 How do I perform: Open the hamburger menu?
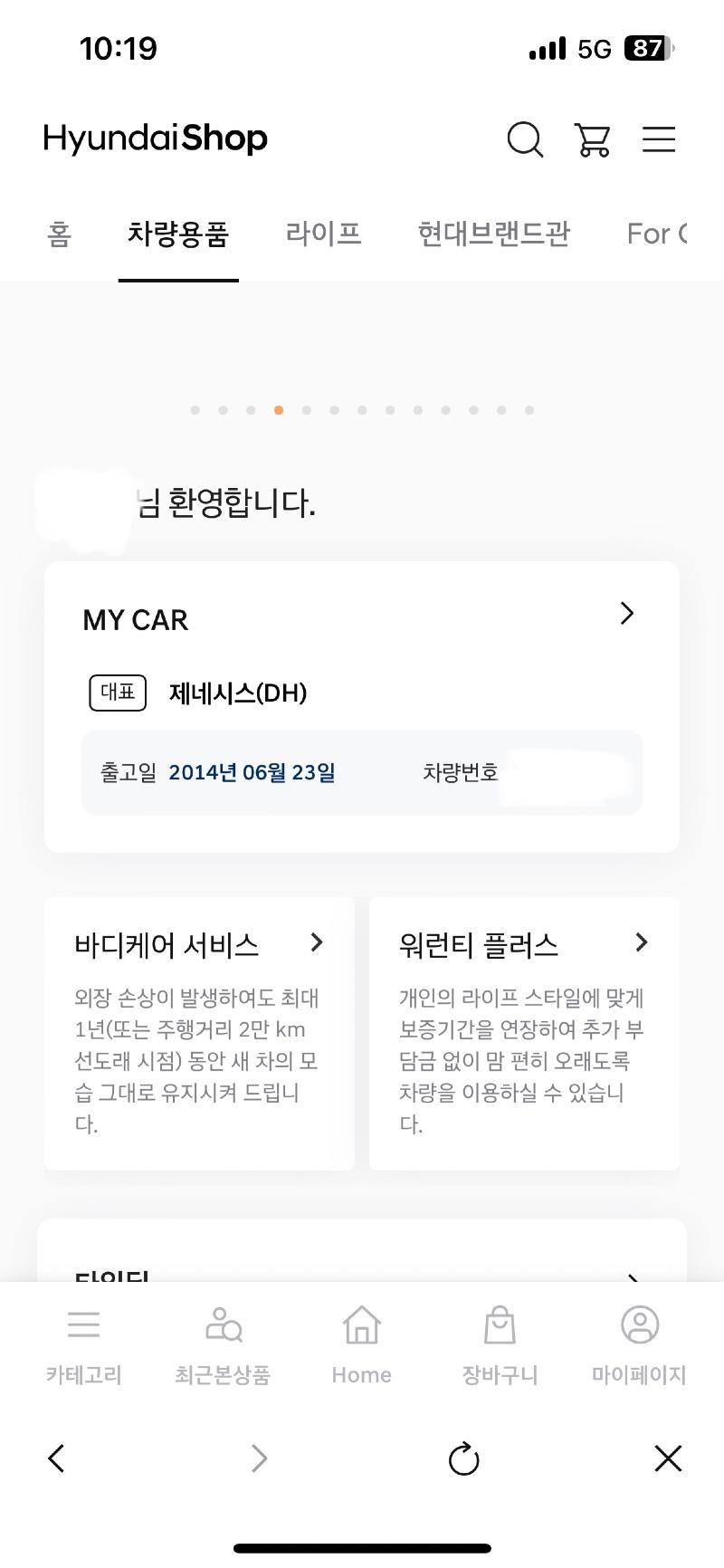click(659, 139)
